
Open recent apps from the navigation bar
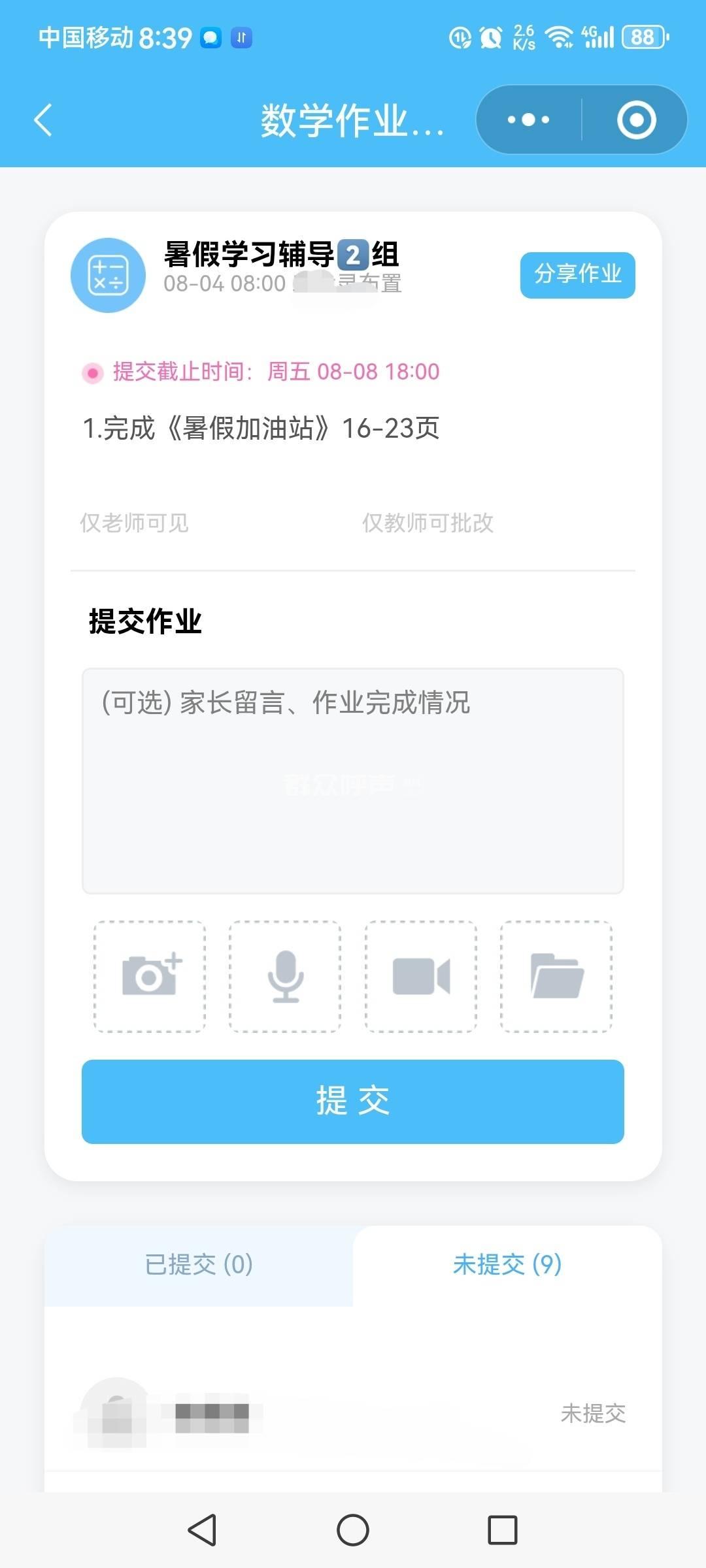(x=502, y=1530)
